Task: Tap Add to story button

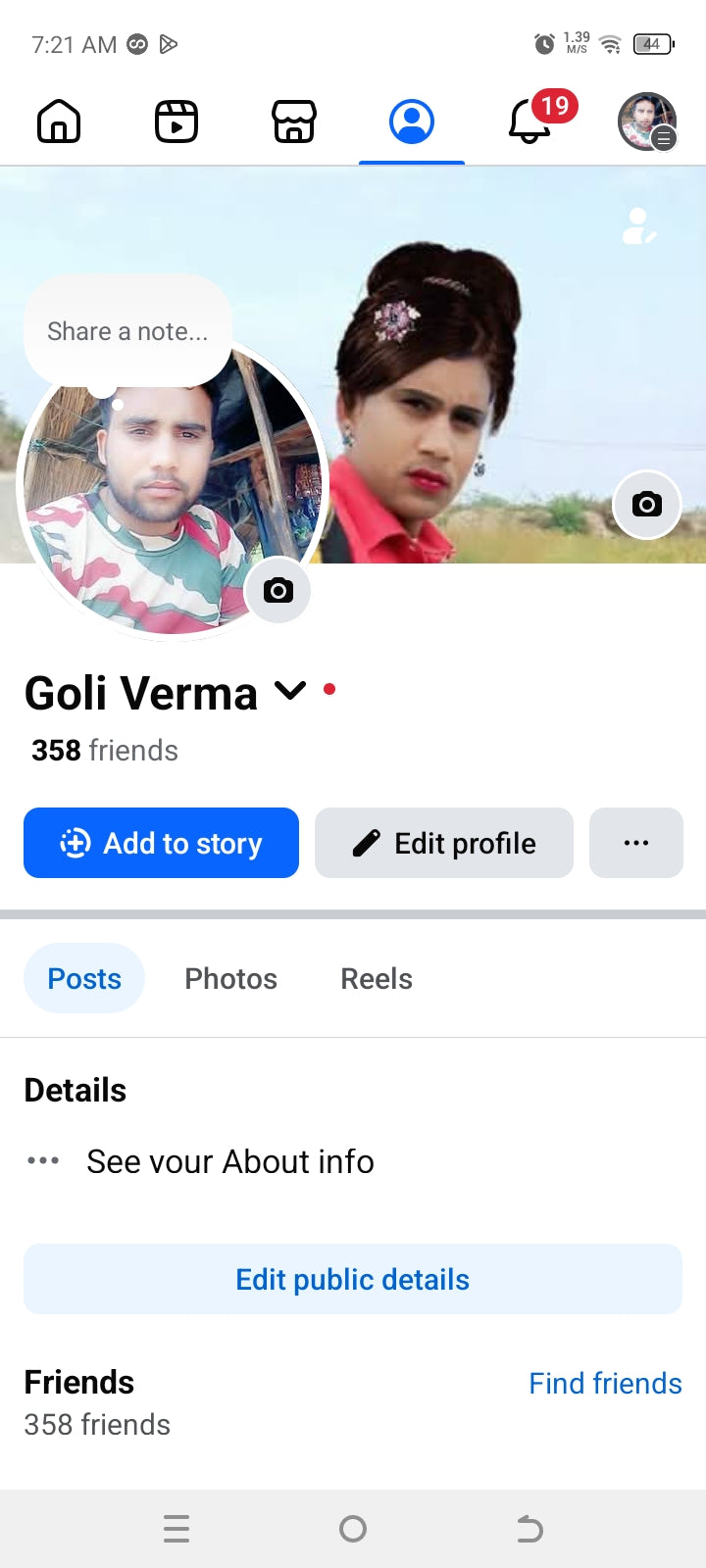Action: tap(161, 843)
